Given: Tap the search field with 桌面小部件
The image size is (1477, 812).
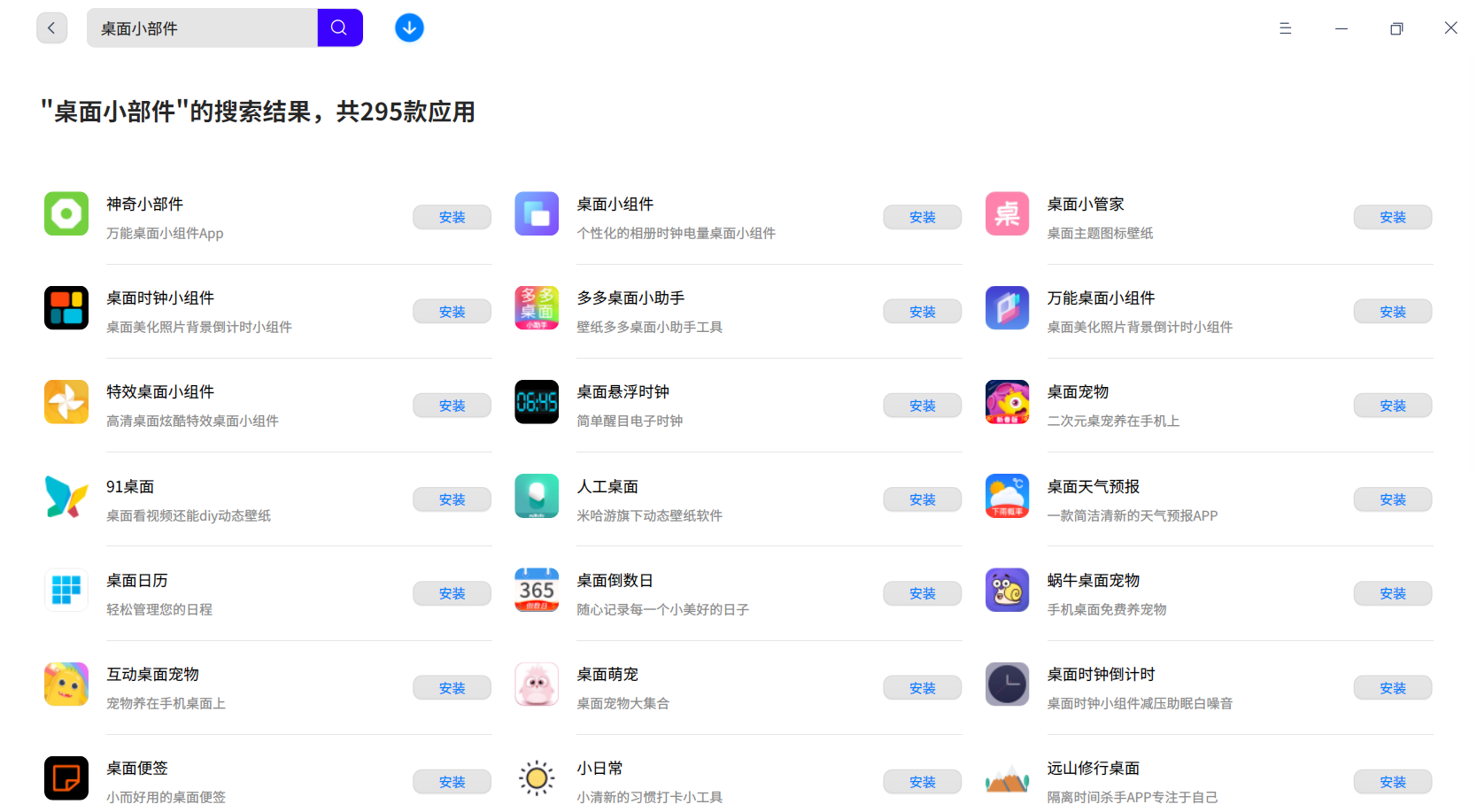Looking at the screenshot, I should 202,28.
